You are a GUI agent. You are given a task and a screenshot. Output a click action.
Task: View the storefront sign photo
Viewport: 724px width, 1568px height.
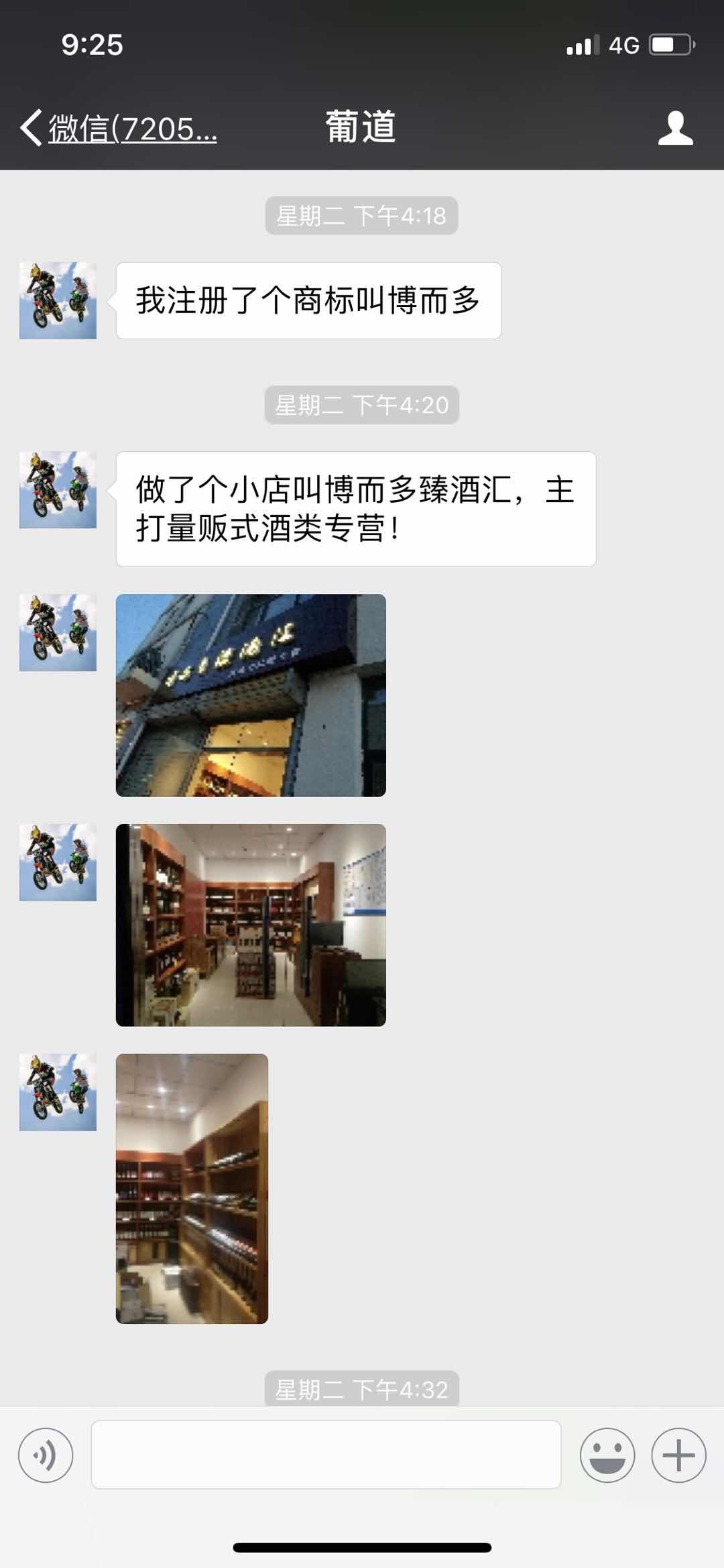(251, 695)
